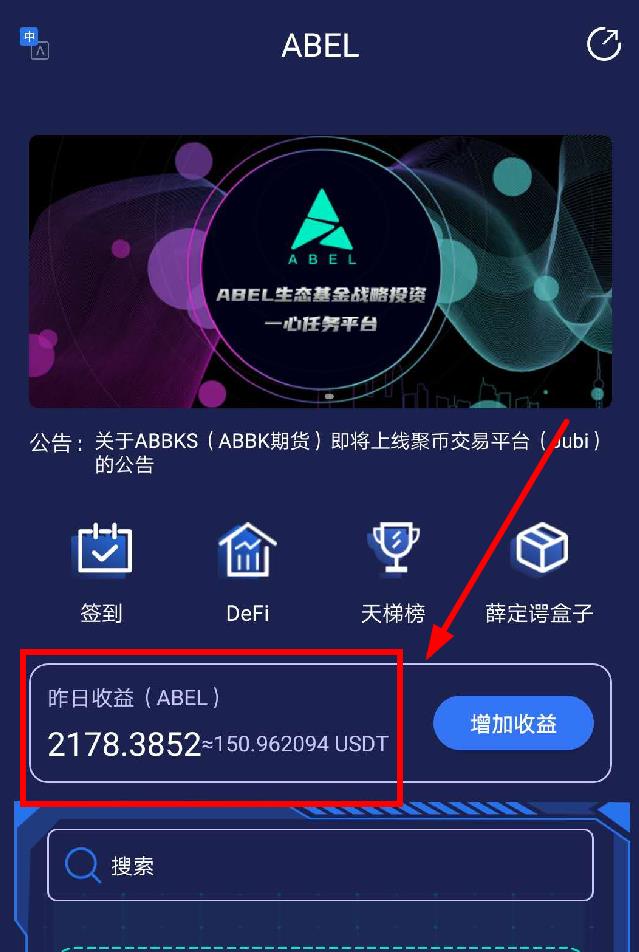The width and height of the screenshot is (639, 952).
Task: Switch language with the translate icon
Action: click(x=34, y=43)
